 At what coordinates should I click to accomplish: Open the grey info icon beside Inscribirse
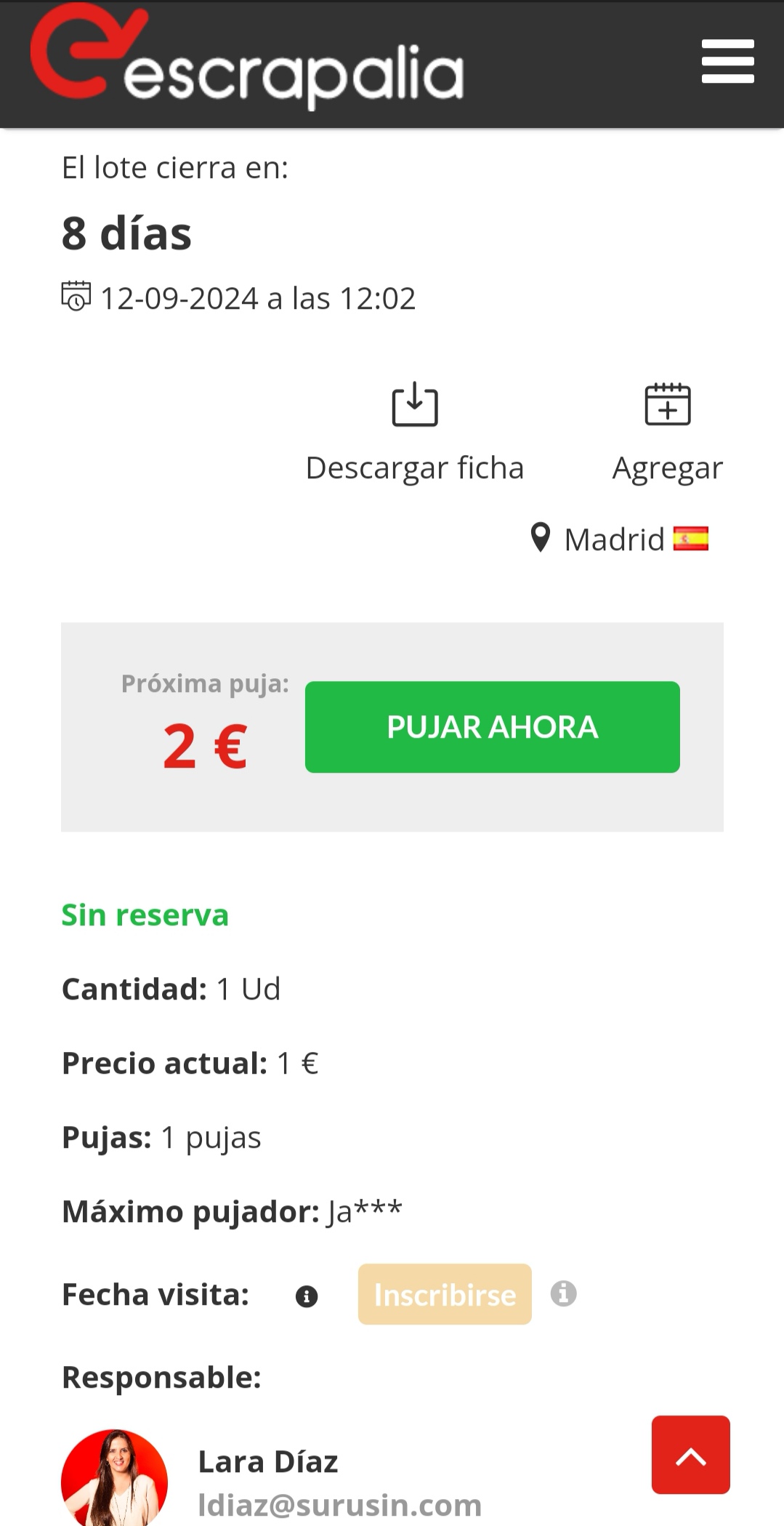(x=563, y=1293)
